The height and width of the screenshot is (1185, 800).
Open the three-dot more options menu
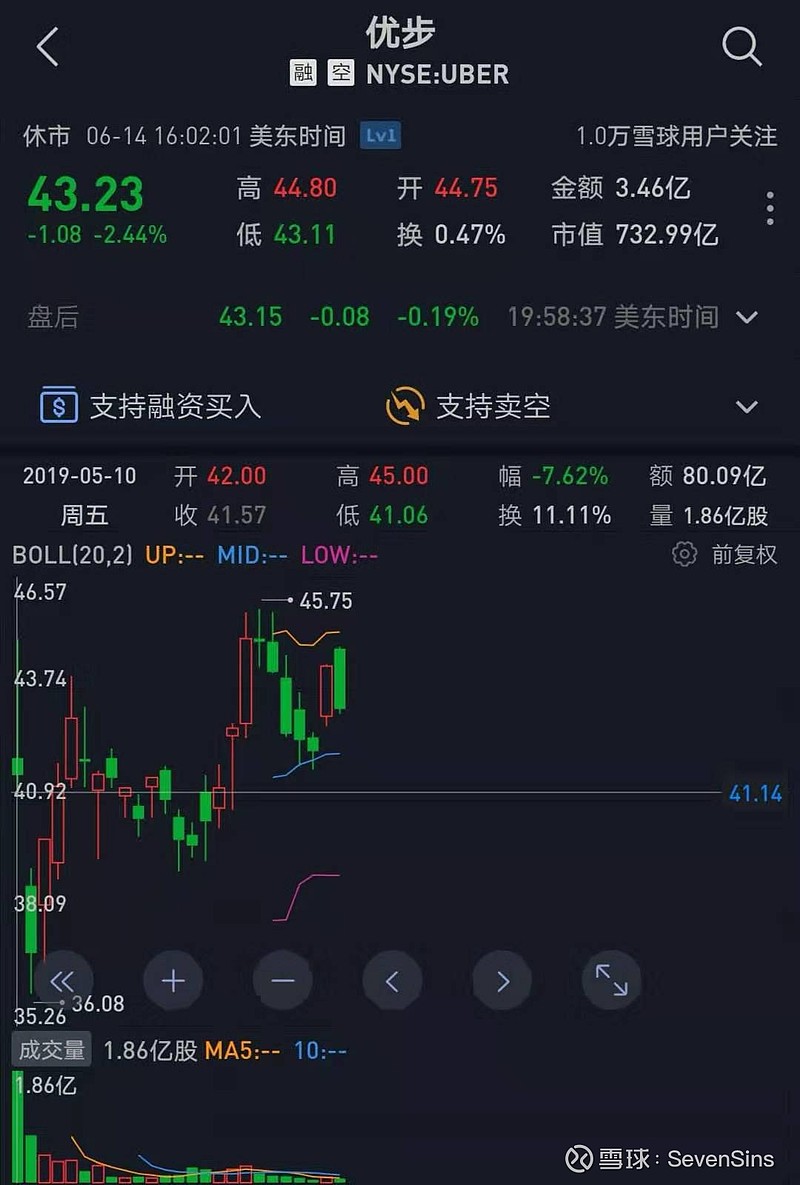[769, 207]
